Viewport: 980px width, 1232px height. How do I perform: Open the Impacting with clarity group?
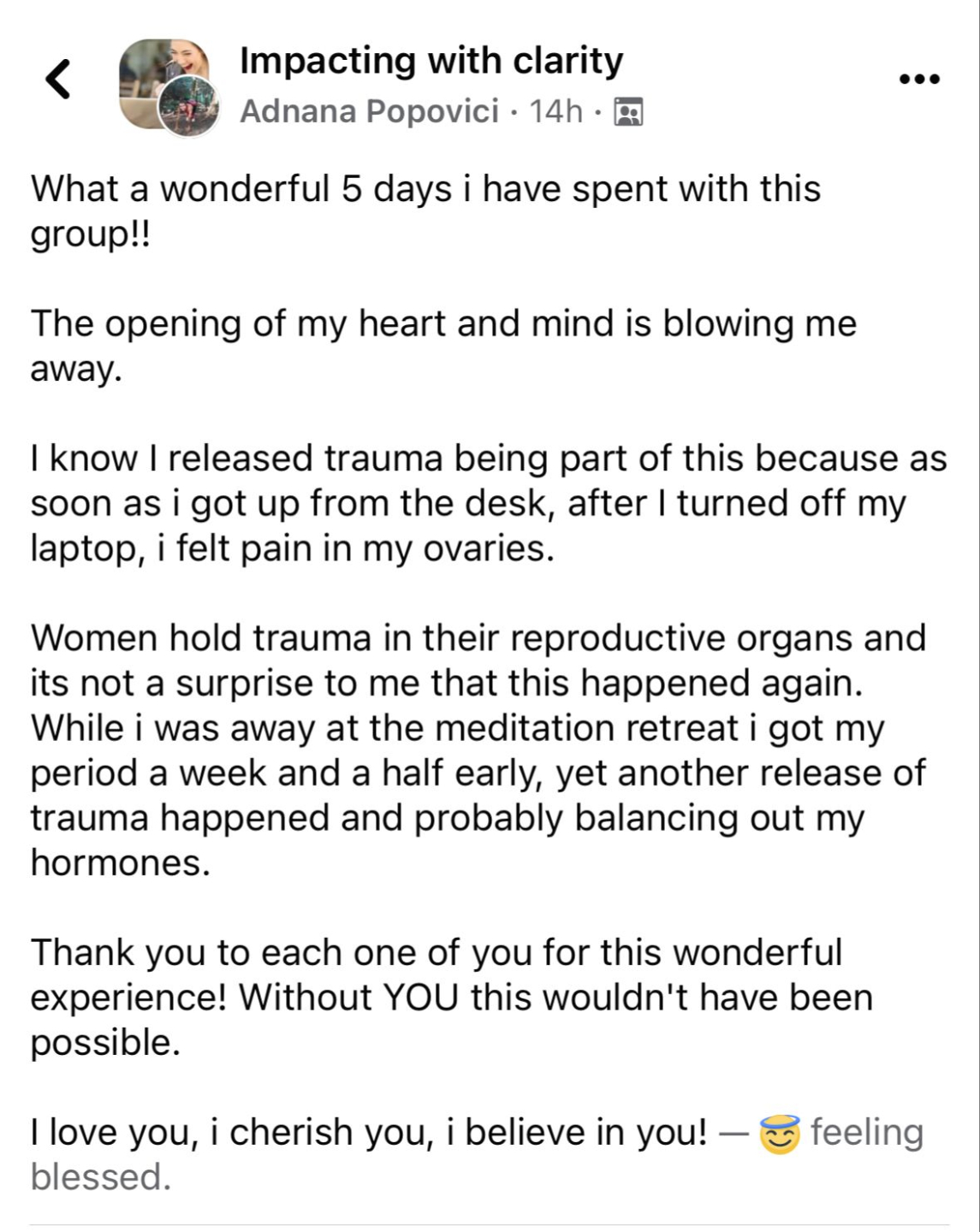(x=431, y=61)
